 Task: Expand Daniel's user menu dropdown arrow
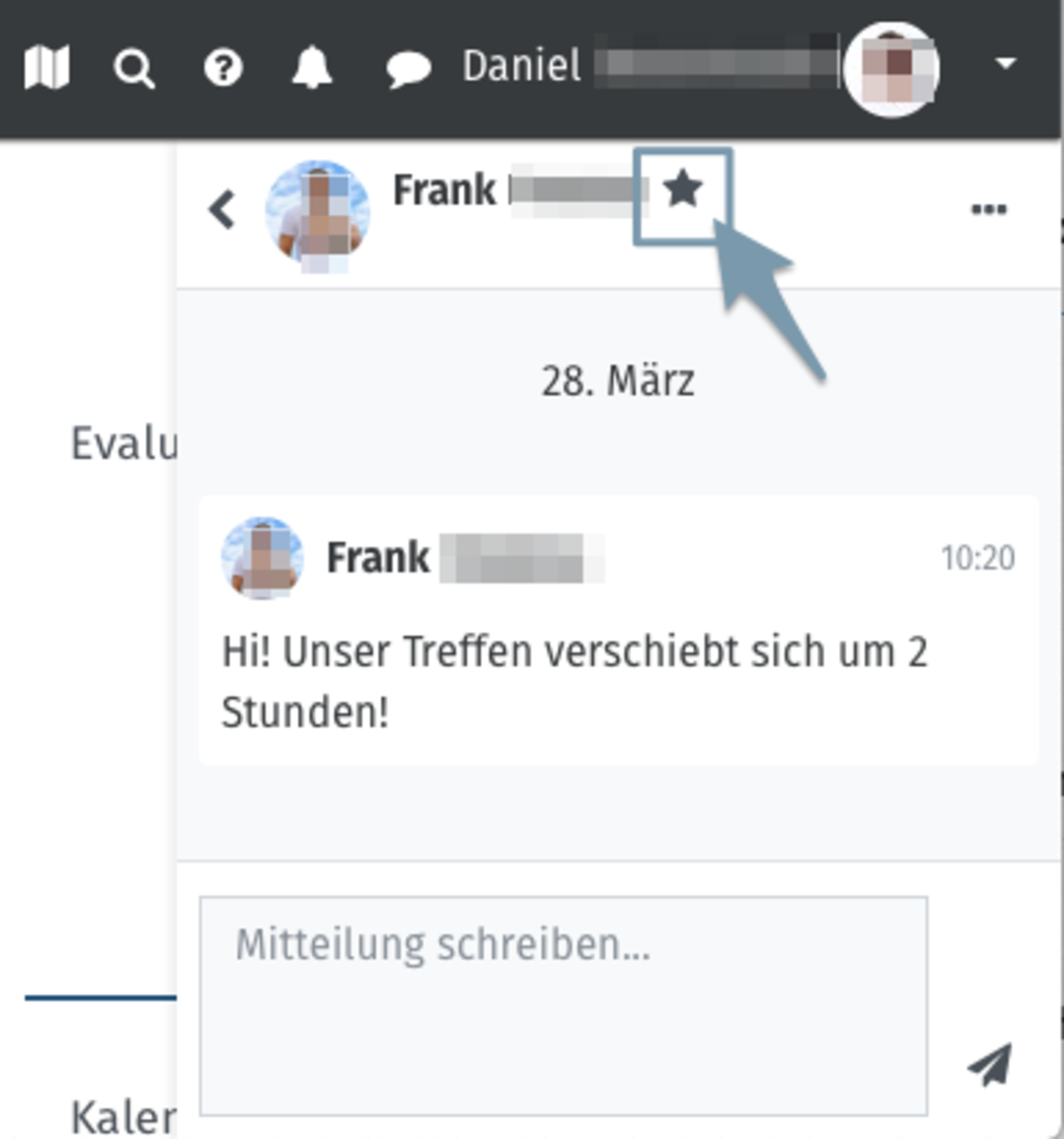coord(1005,64)
